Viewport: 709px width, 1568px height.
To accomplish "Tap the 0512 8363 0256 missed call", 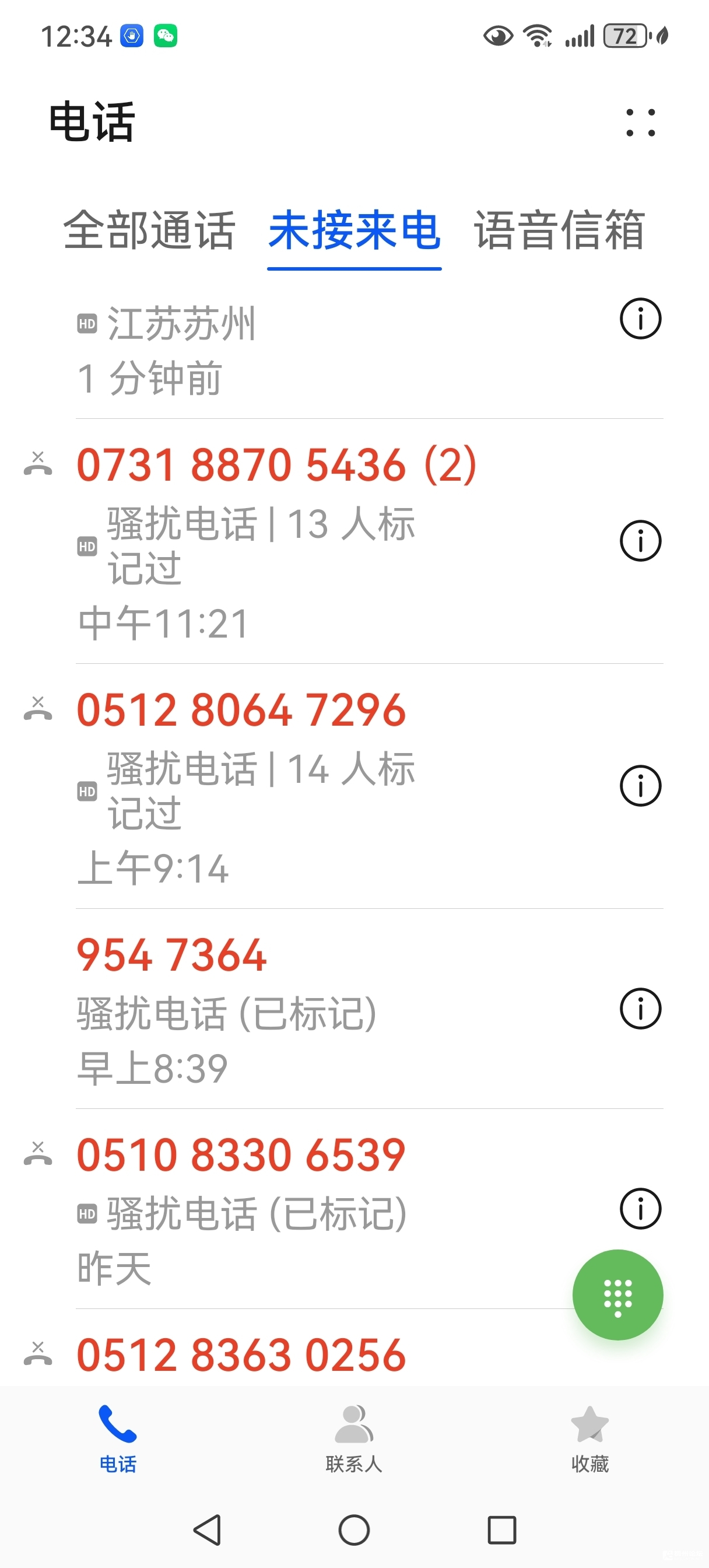I will click(x=241, y=1356).
